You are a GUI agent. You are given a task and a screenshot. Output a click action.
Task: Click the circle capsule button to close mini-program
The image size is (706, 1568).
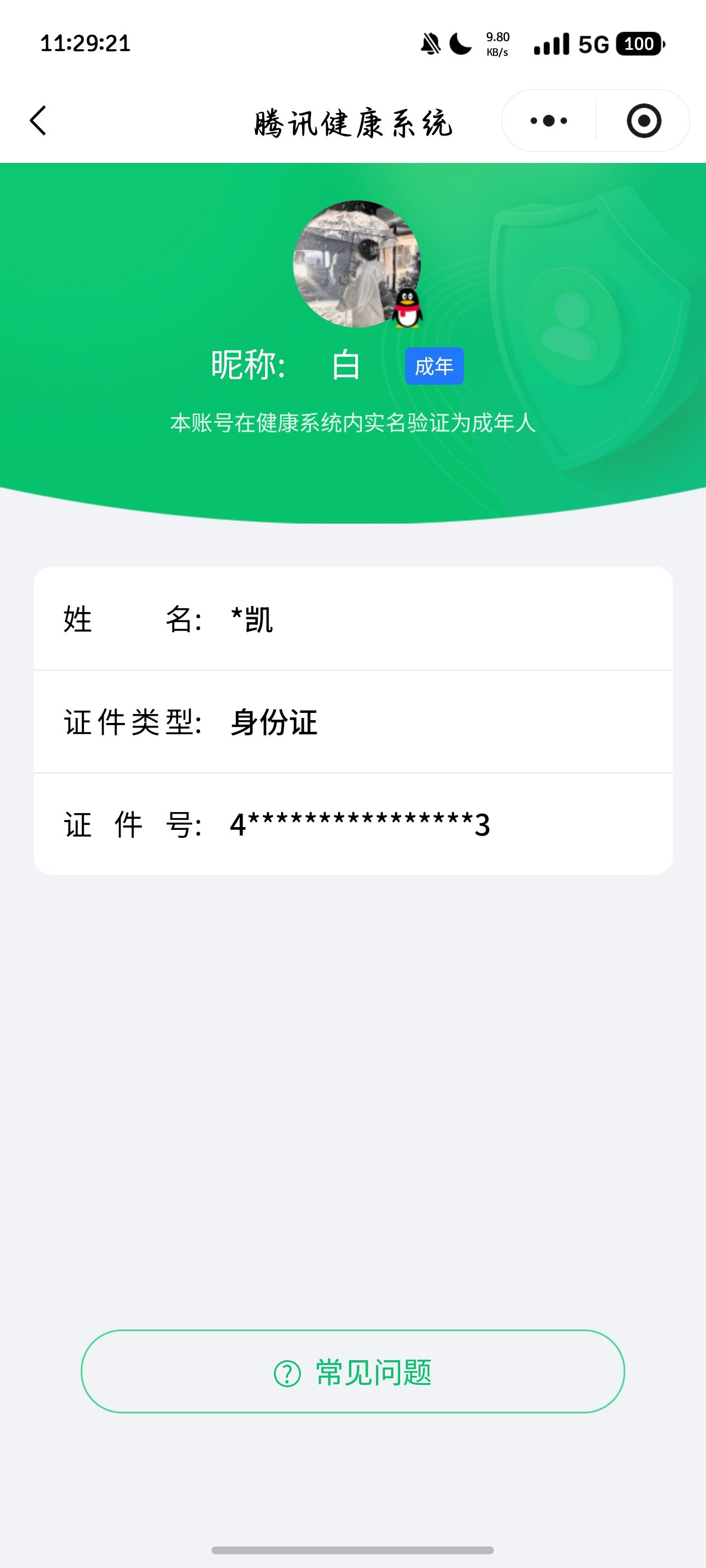tap(645, 120)
